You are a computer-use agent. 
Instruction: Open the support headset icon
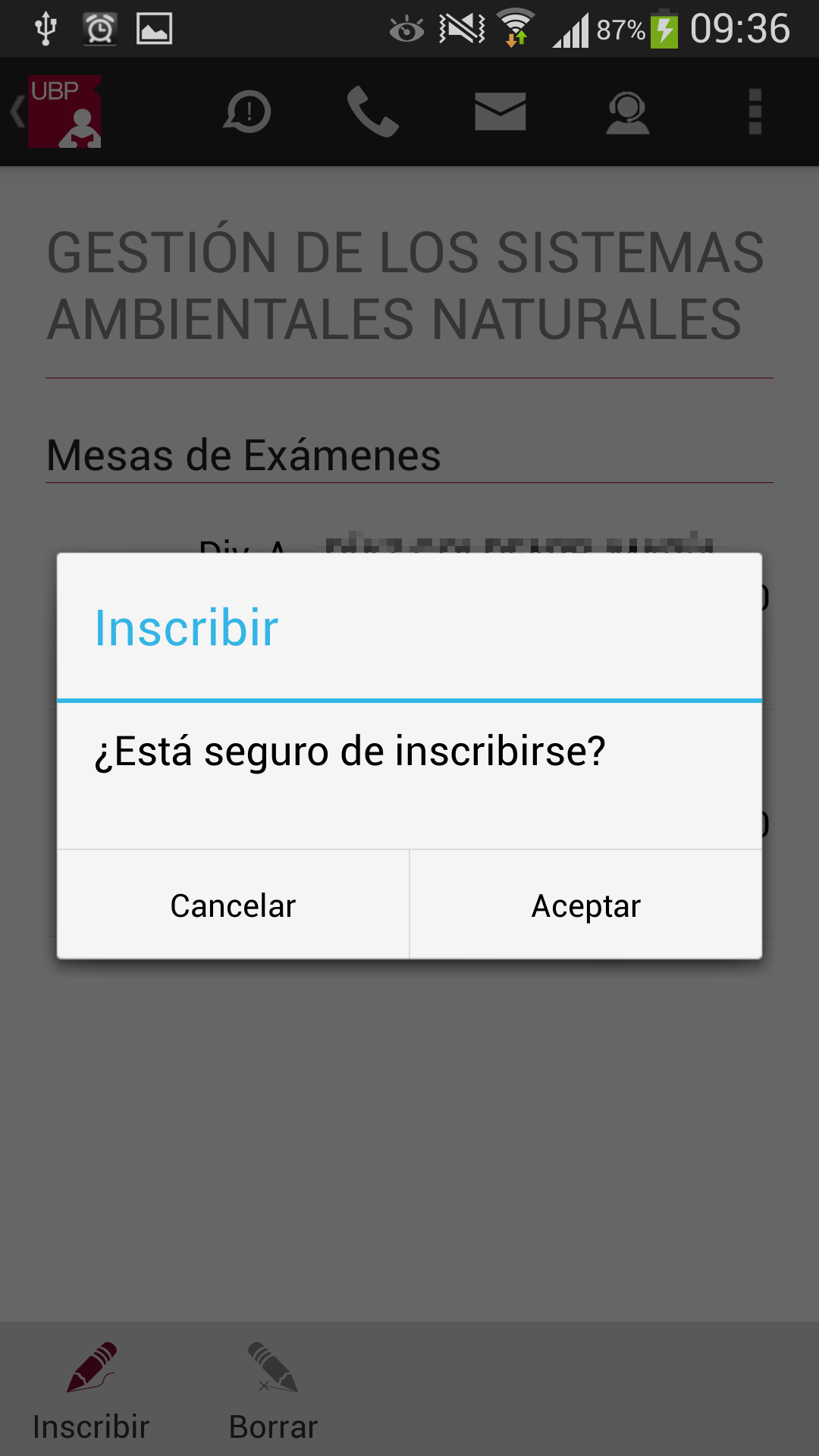627,112
